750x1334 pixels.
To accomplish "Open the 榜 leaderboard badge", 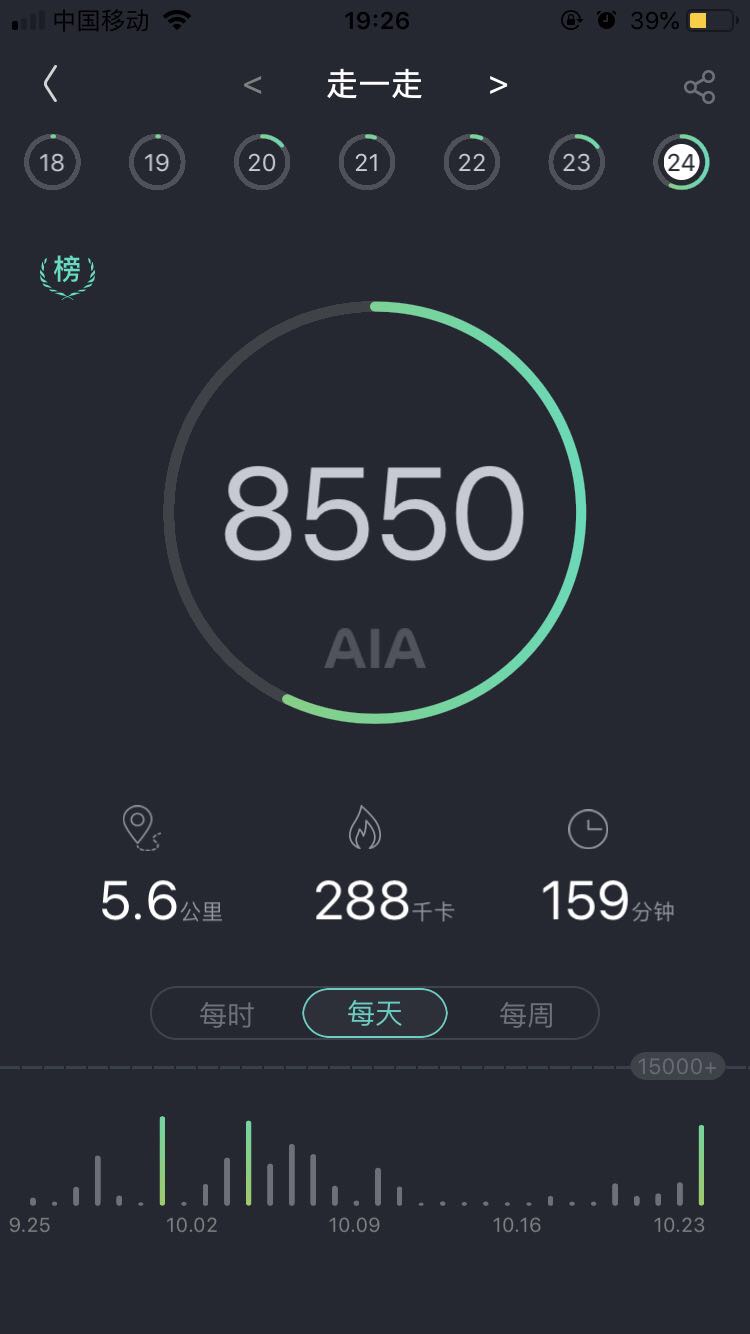I will [x=67, y=272].
